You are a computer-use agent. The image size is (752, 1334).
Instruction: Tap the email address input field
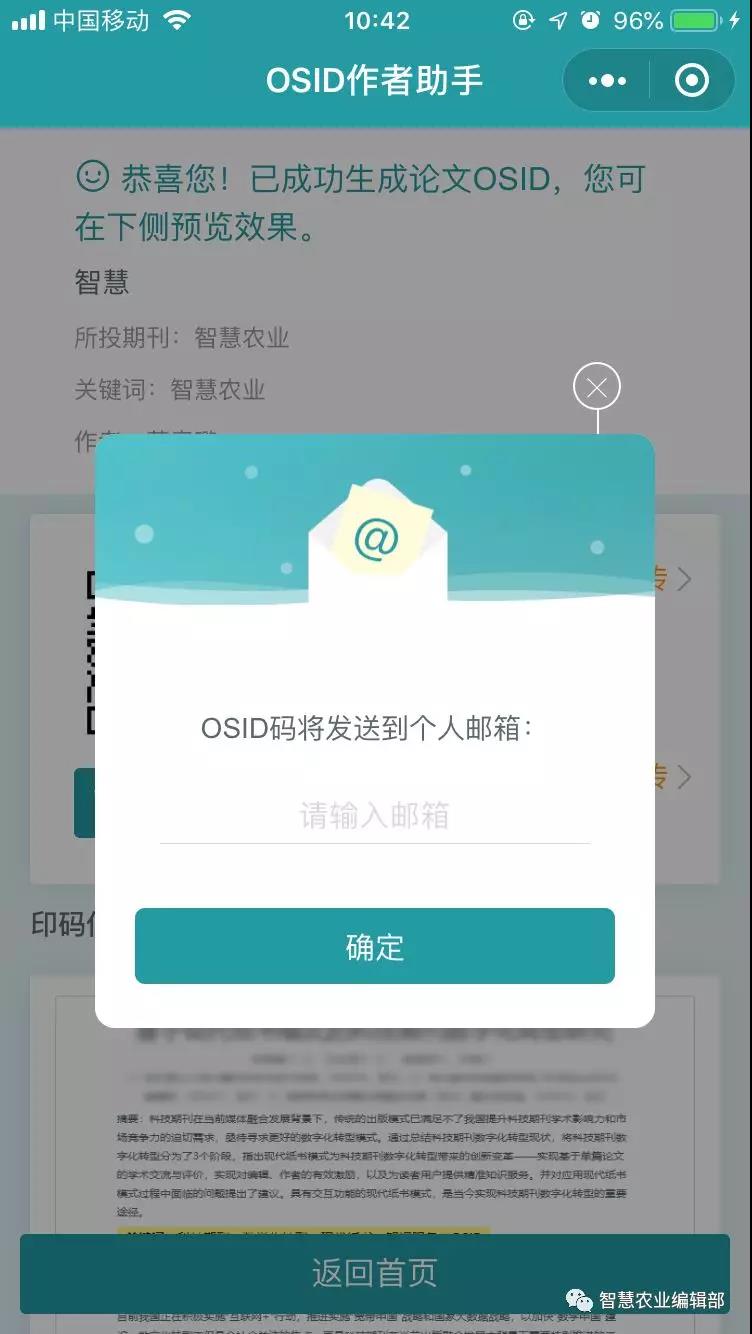[375, 816]
